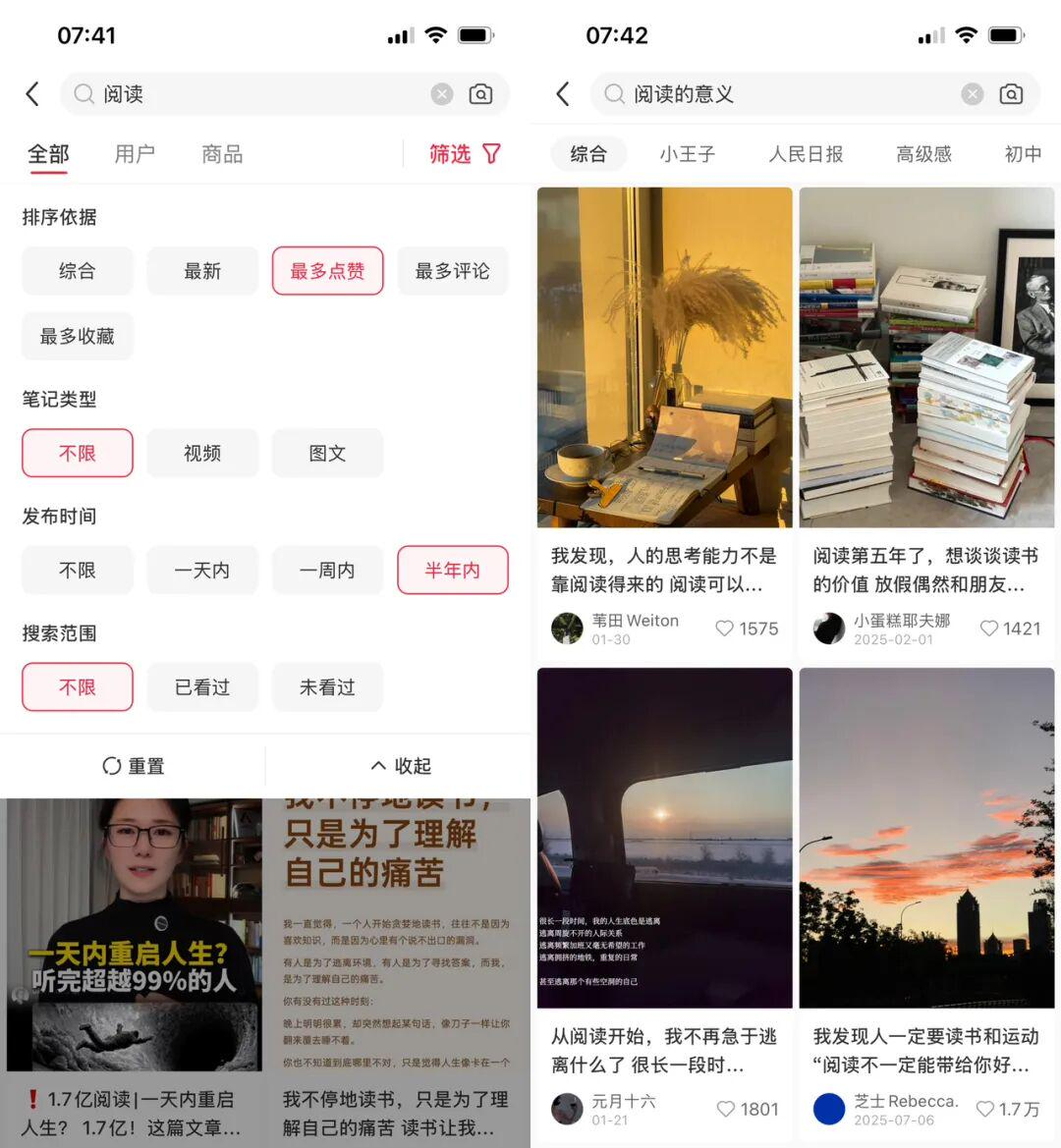Show only 未看过 notes
The height and width of the screenshot is (1148, 1061).
[x=327, y=686]
